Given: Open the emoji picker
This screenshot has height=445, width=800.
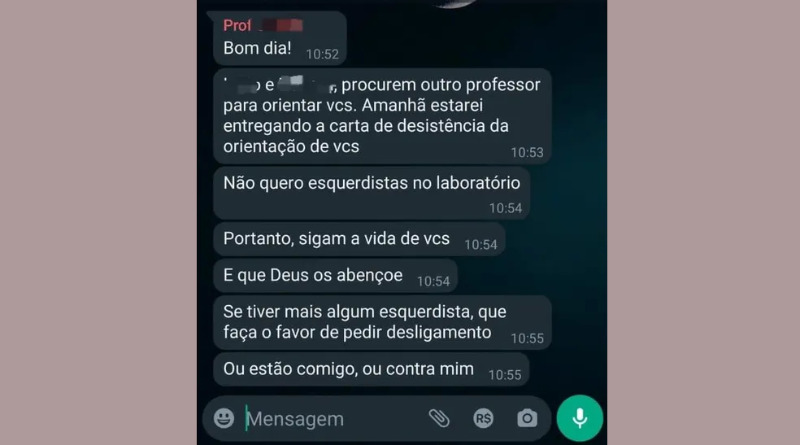Looking at the screenshot, I should tap(224, 419).
